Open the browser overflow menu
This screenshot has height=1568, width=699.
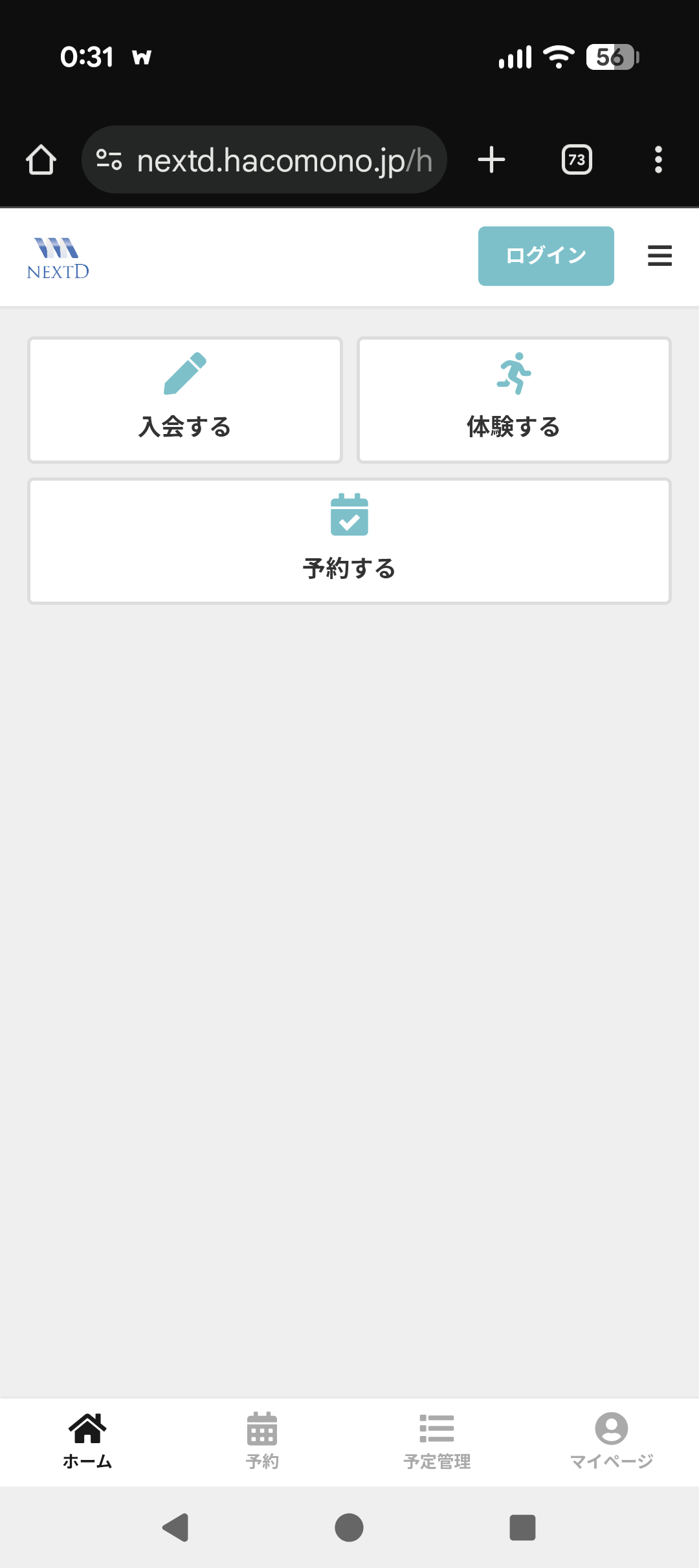(658, 160)
